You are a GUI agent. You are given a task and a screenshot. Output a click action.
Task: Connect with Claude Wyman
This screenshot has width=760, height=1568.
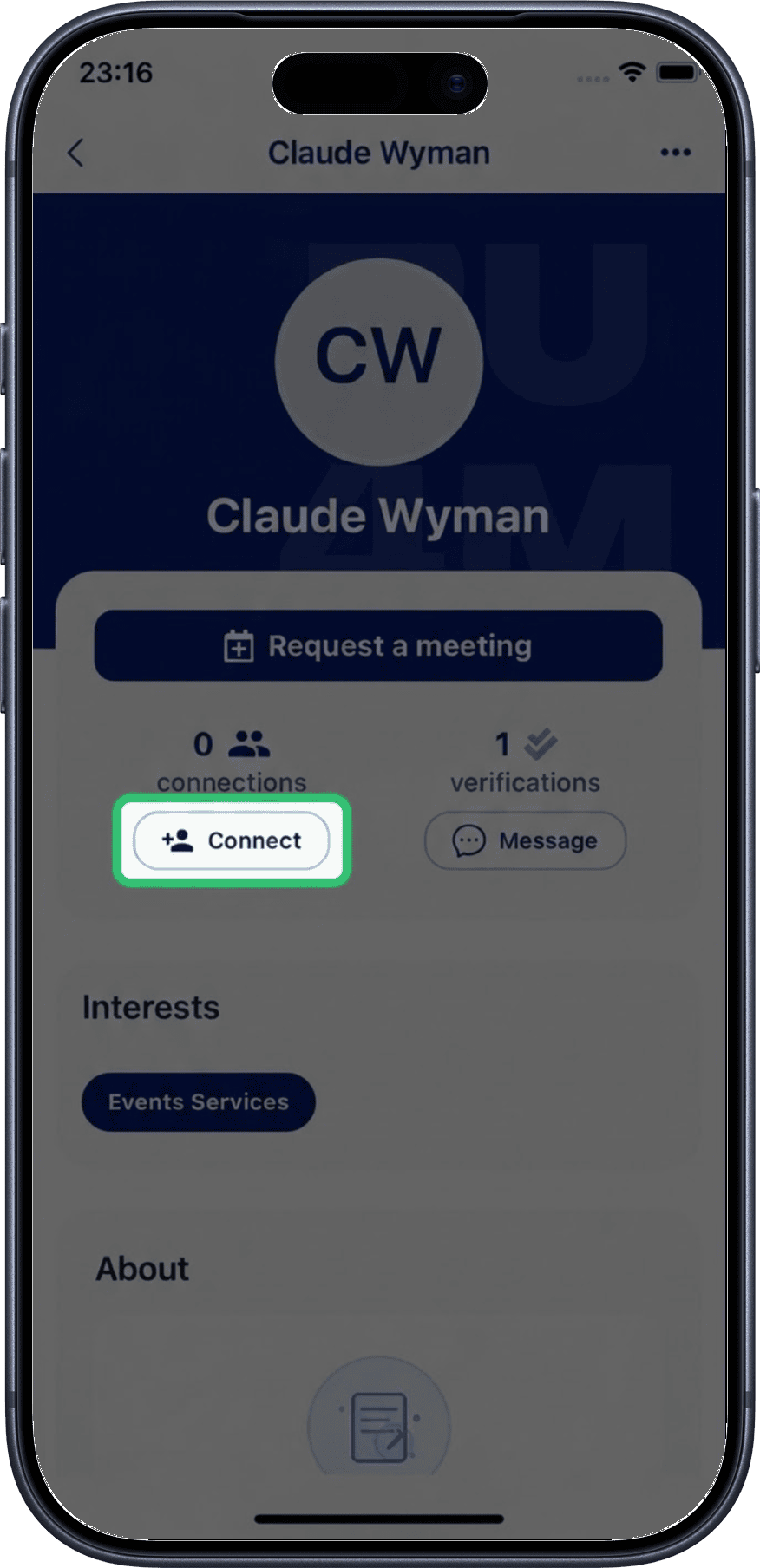tap(231, 840)
